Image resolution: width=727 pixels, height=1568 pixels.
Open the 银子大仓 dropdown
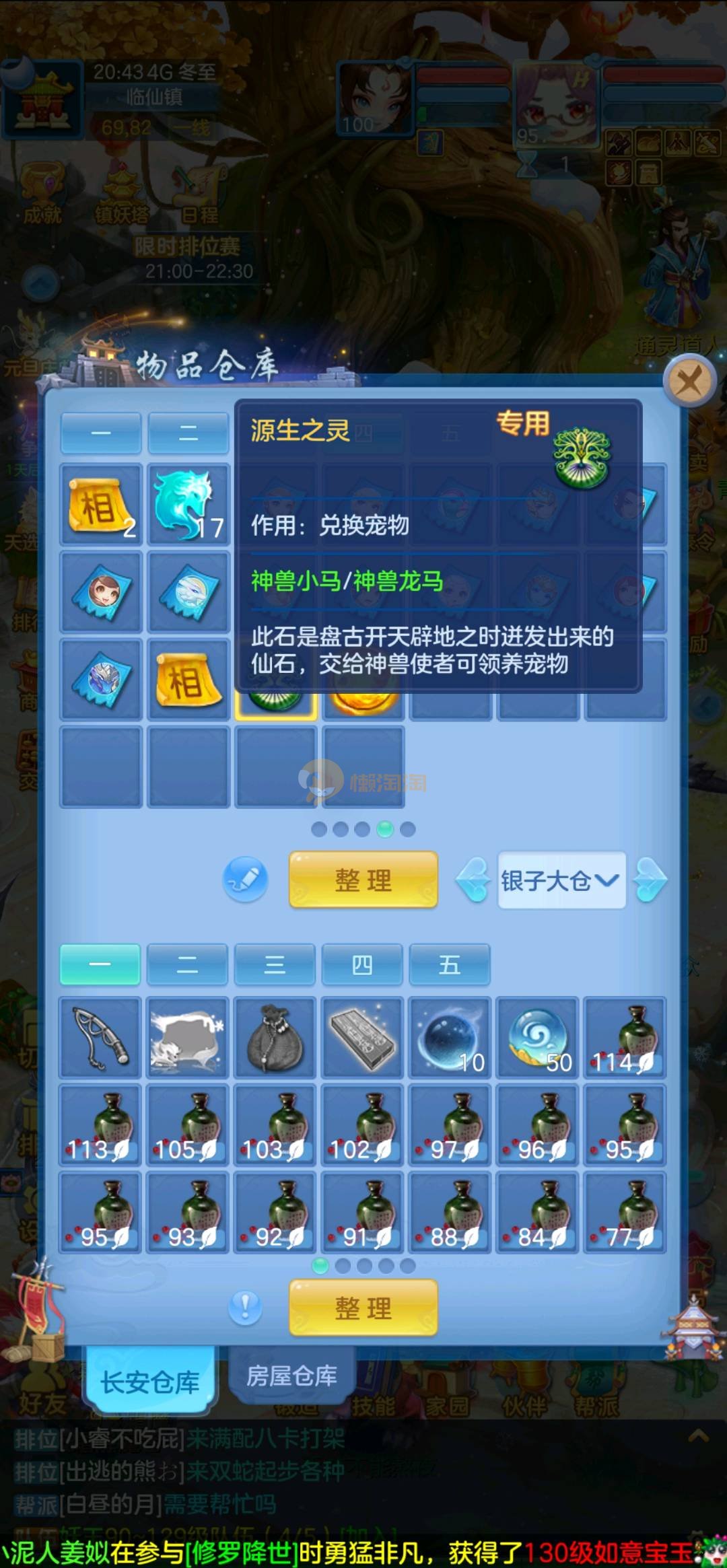coord(561,880)
